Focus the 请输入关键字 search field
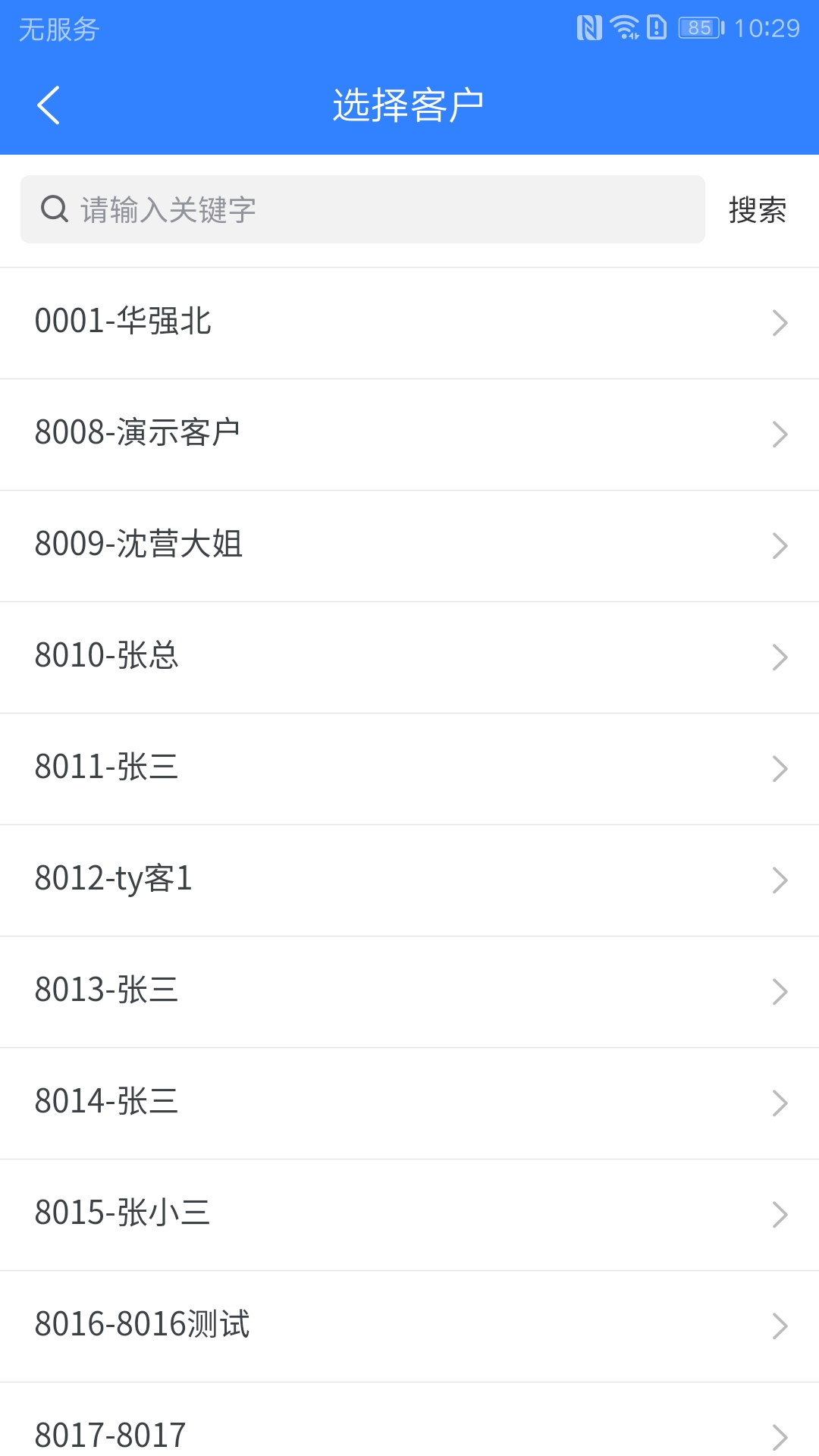 362,209
